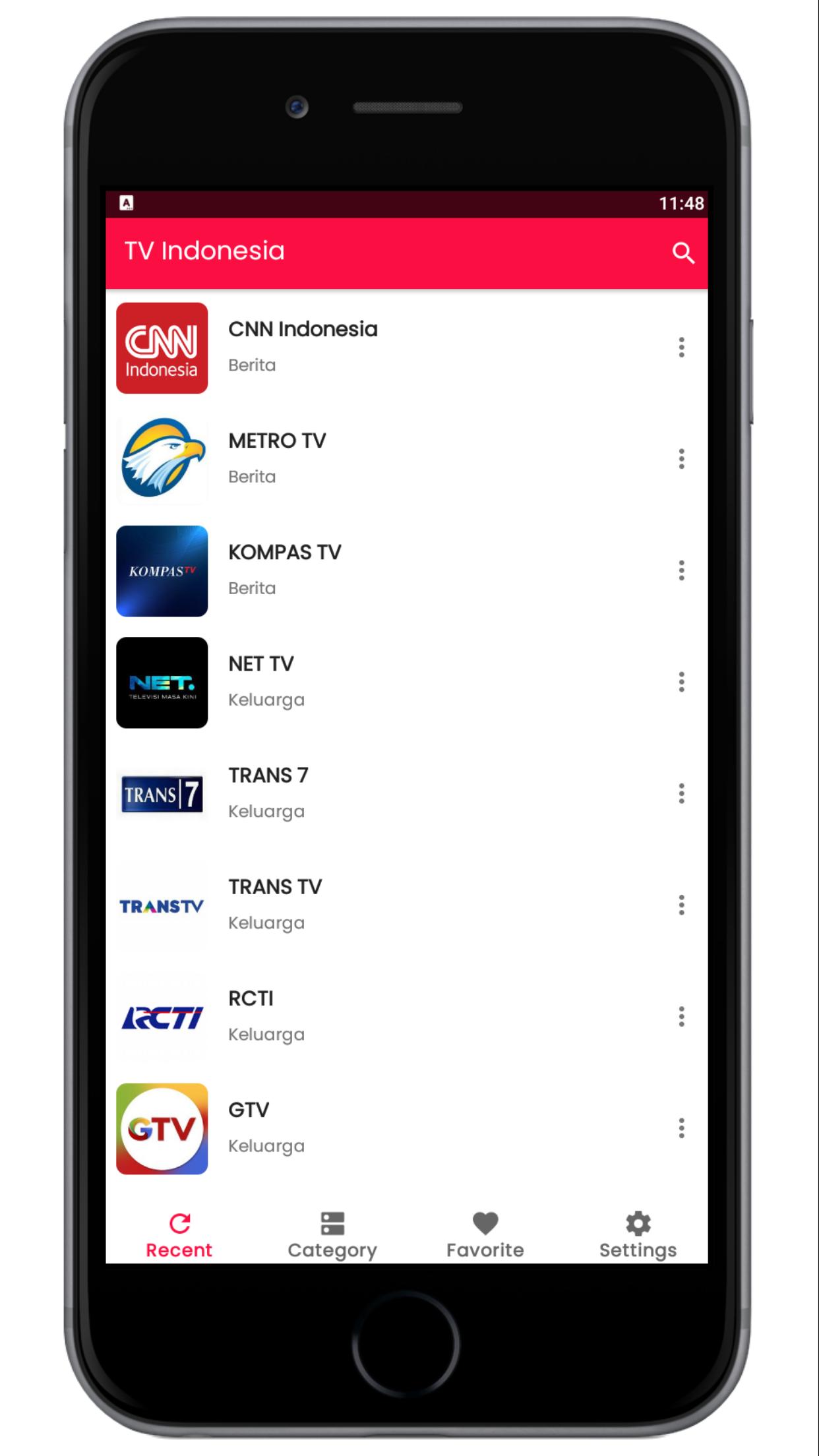This screenshot has width=819, height=1456.
Task: Open the GTV channel
Action: pyautogui.click(x=249, y=1127)
